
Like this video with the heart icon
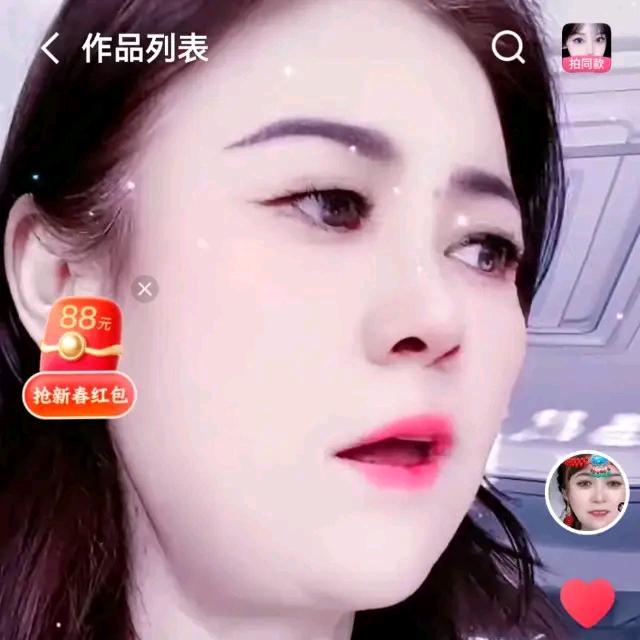point(587,602)
